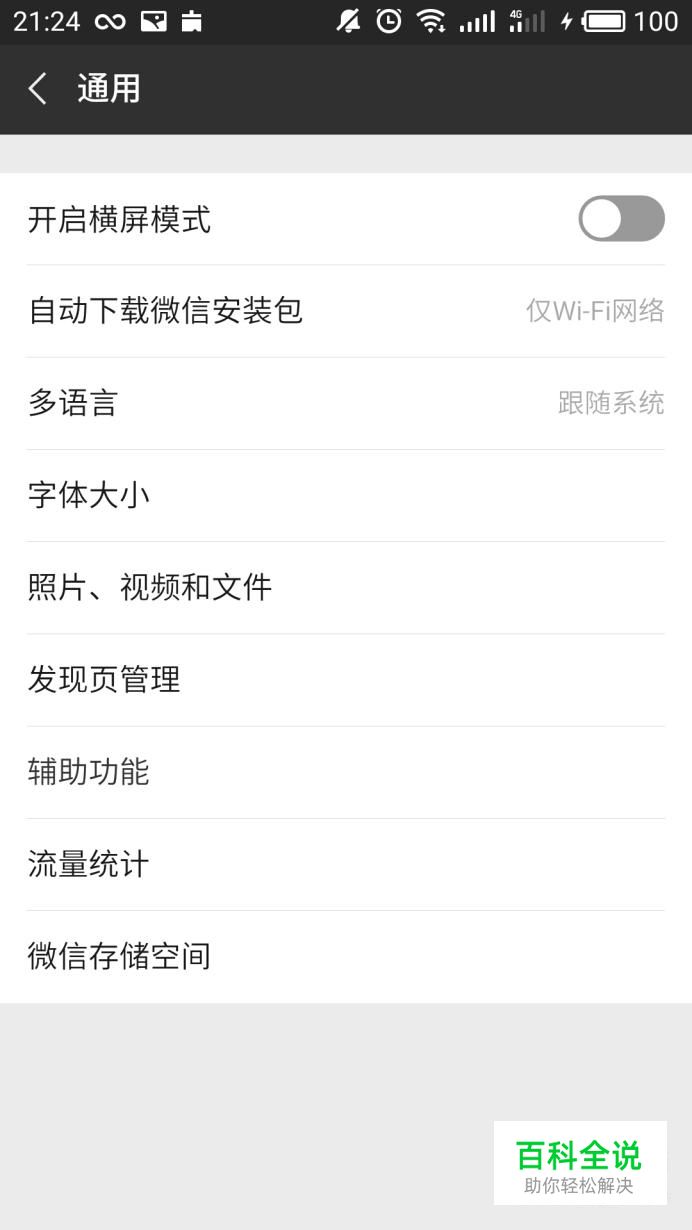Open 发现页管理
Screen dimensions: 692x1230
[x=346, y=680]
